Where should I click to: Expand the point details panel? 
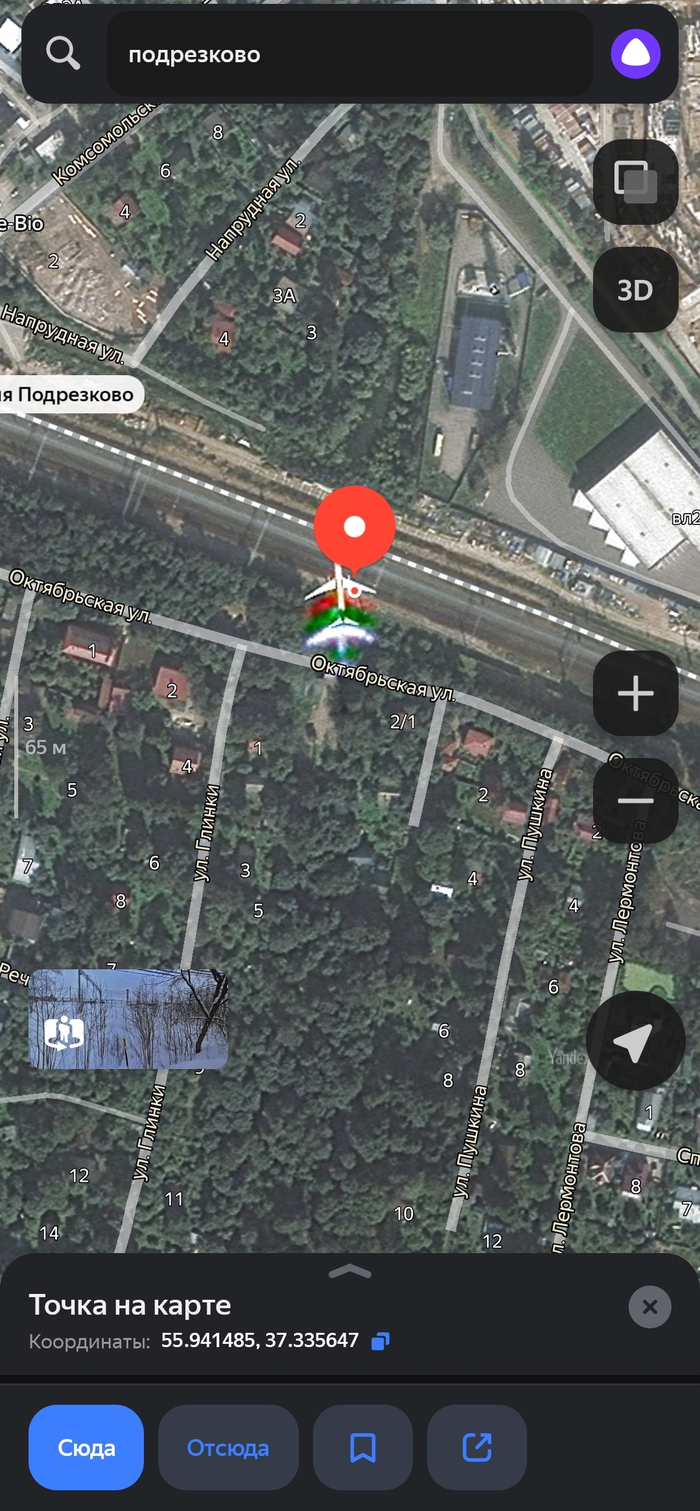tap(350, 1271)
